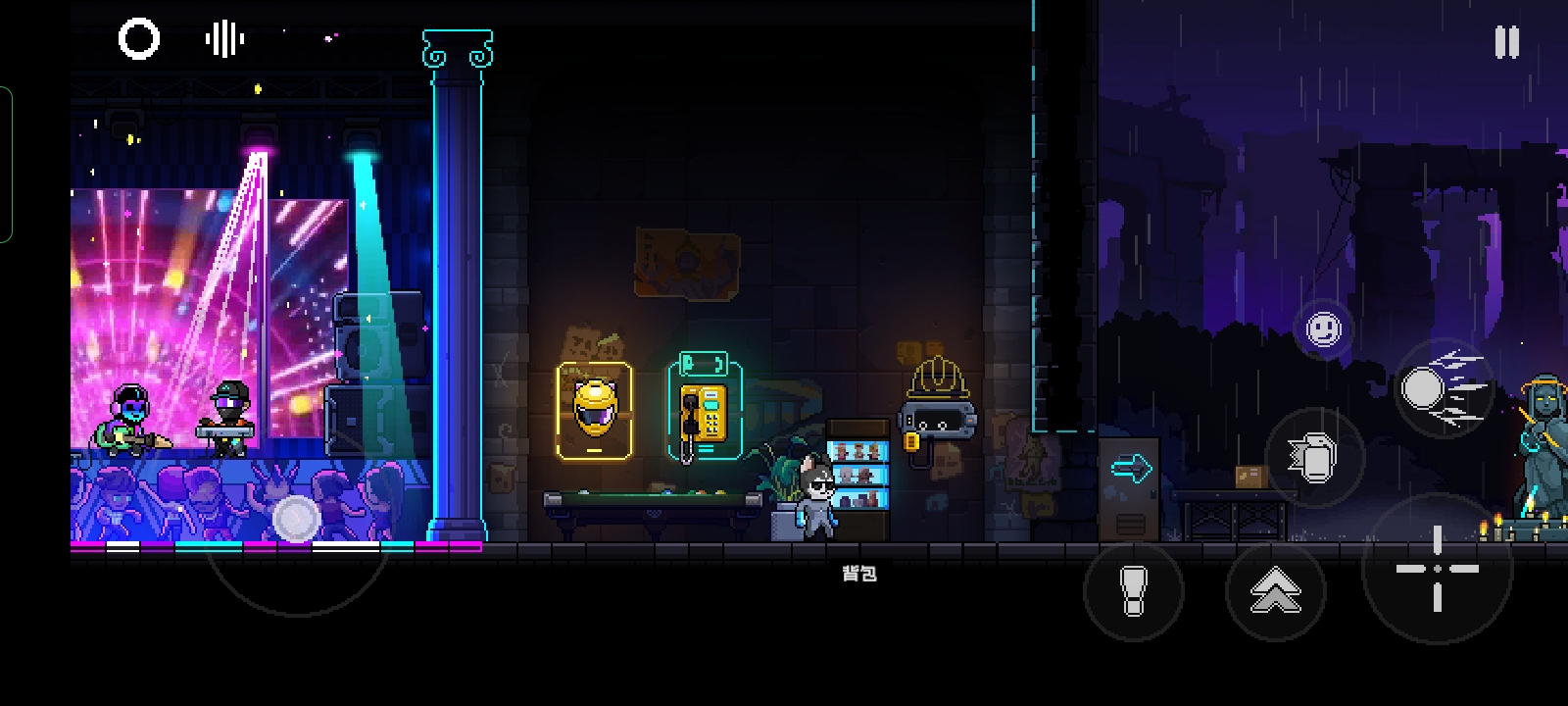Tap the crosshair fire button
Image resolution: width=1568 pixels, height=706 pixels.
tap(1437, 569)
